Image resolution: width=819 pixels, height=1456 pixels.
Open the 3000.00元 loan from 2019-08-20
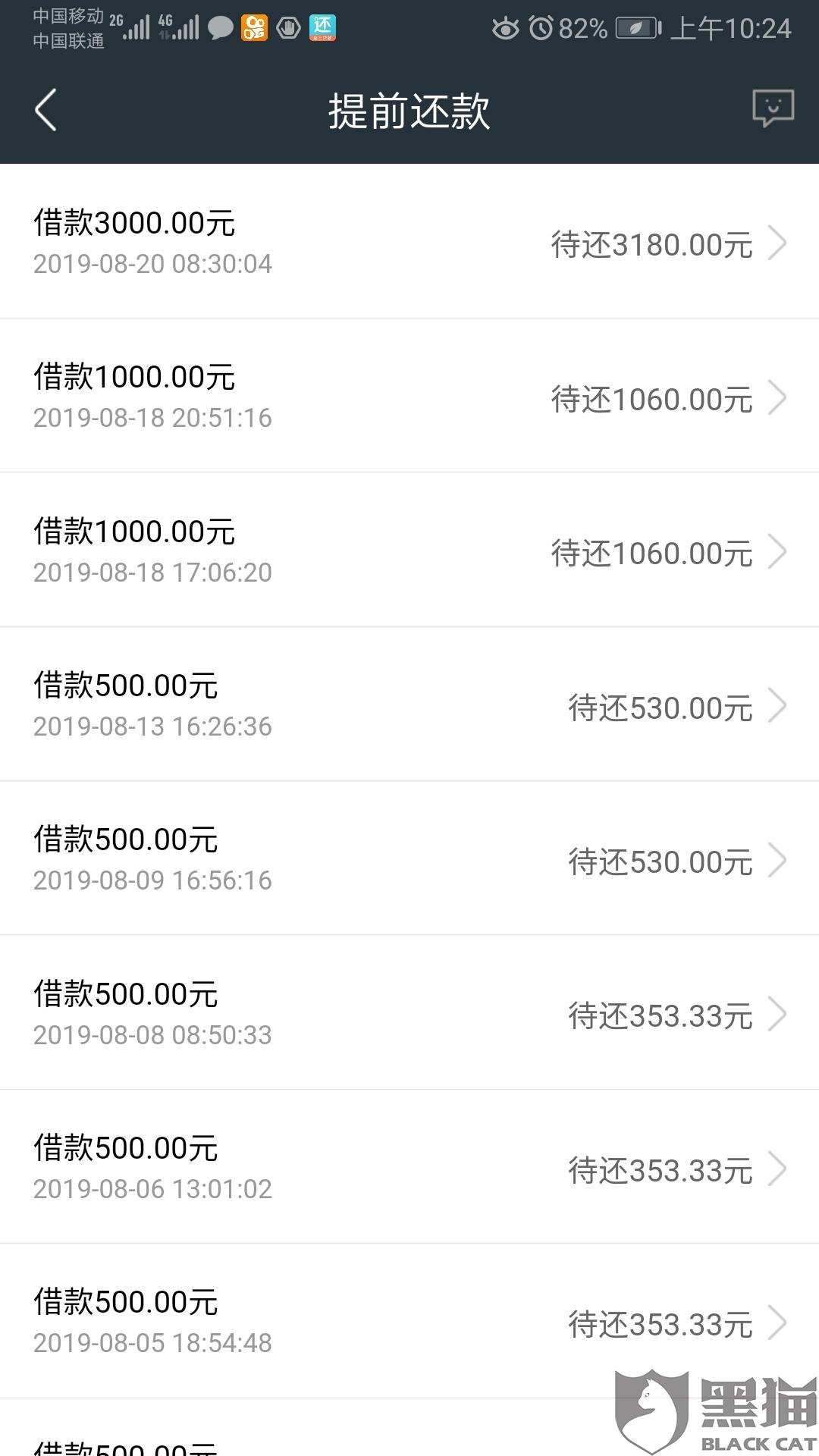pyautogui.click(x=409, y=242)
